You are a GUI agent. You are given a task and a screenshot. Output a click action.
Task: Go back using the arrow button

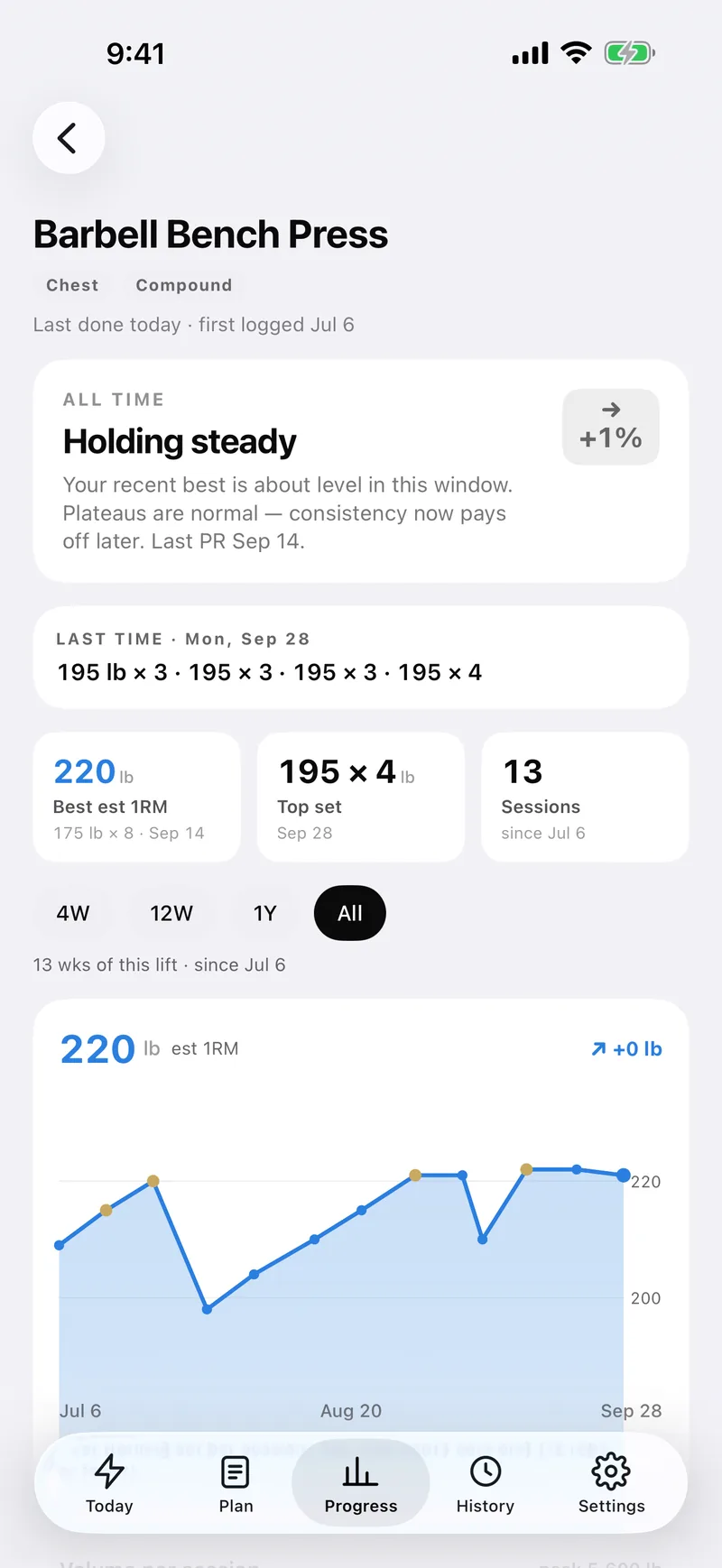[x=69, y=138]
